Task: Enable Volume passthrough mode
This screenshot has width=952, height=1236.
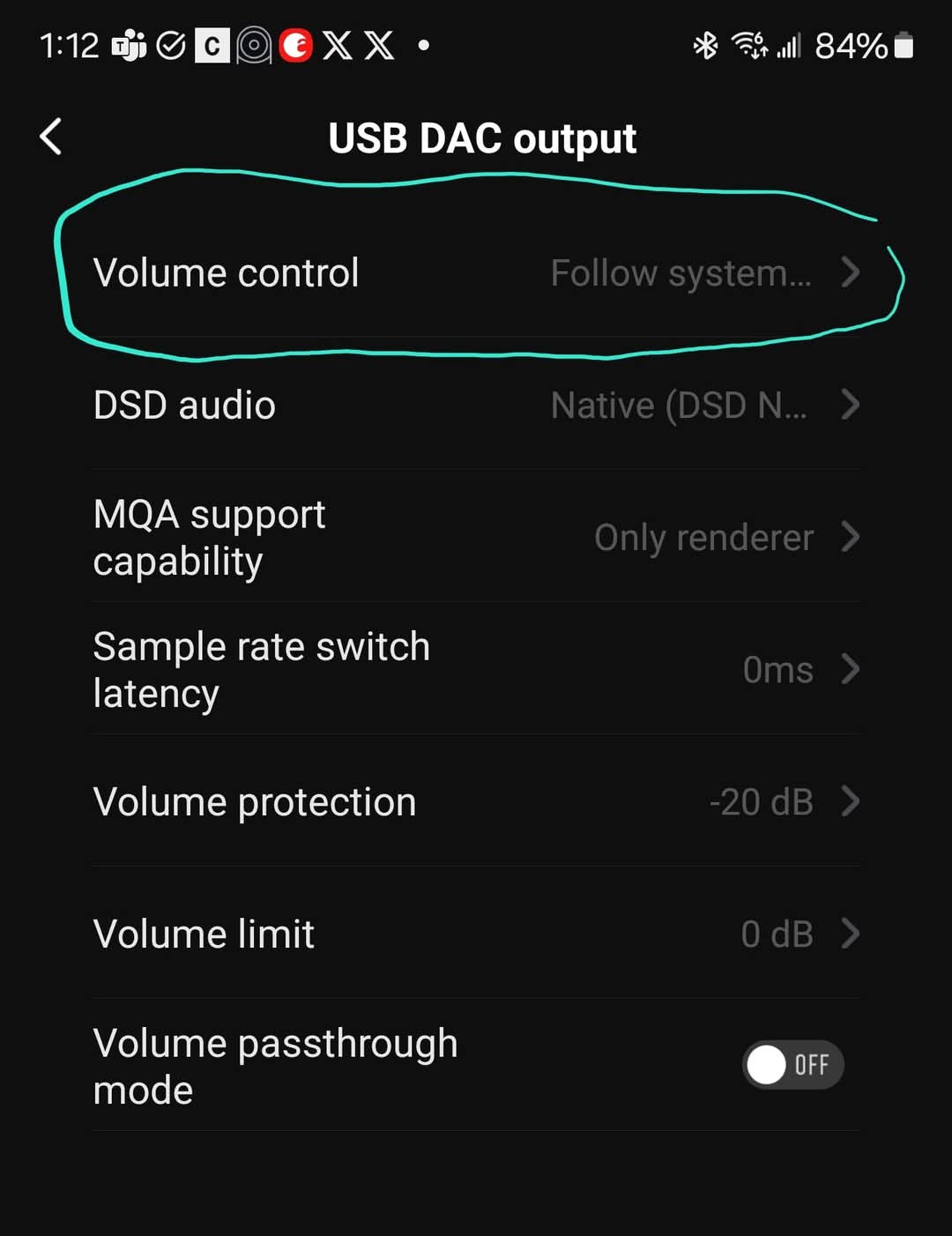Action: coord(792,1065)
